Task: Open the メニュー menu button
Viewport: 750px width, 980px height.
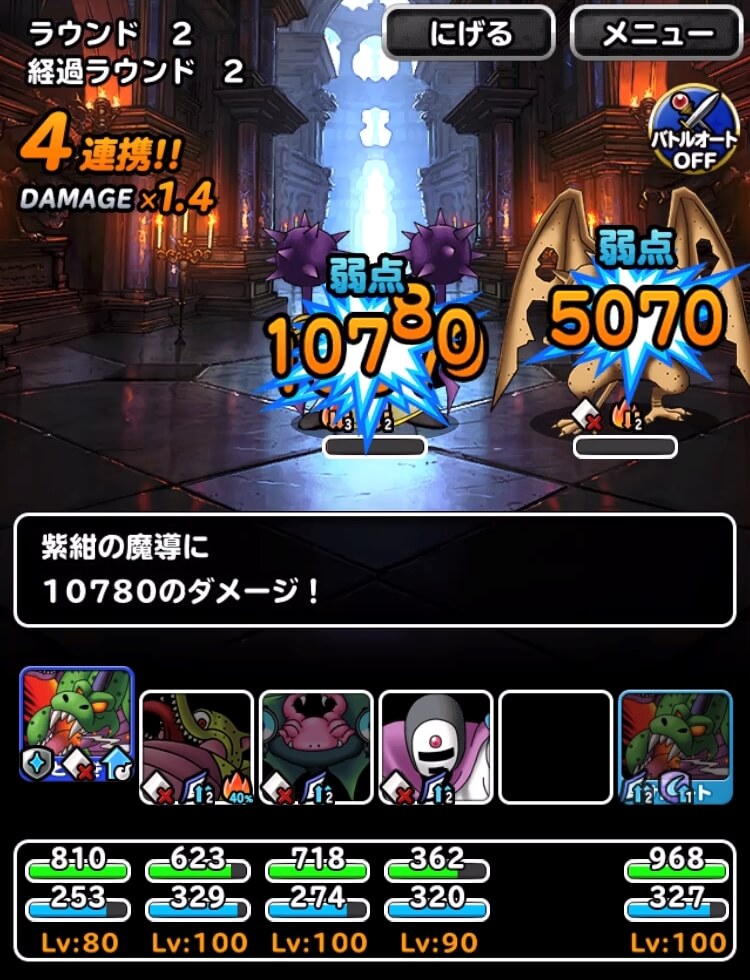Action: [x=657, y=33]
